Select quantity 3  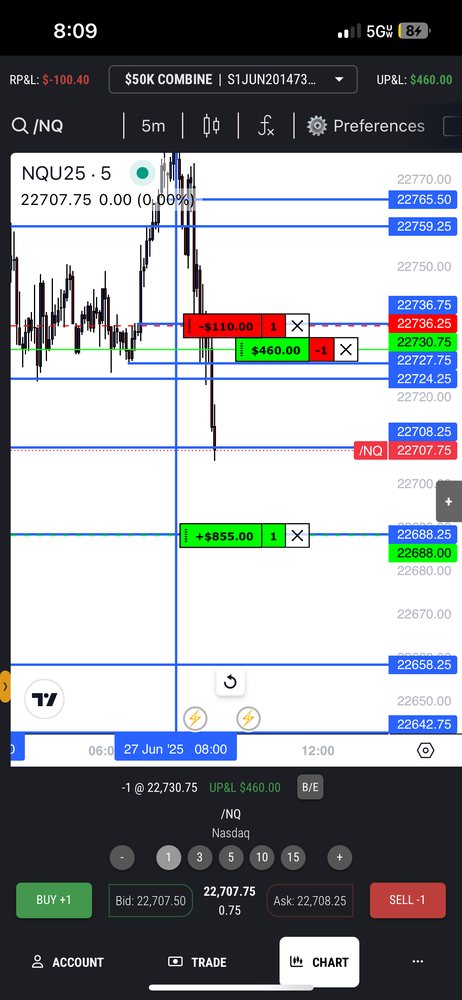[199, 858]
